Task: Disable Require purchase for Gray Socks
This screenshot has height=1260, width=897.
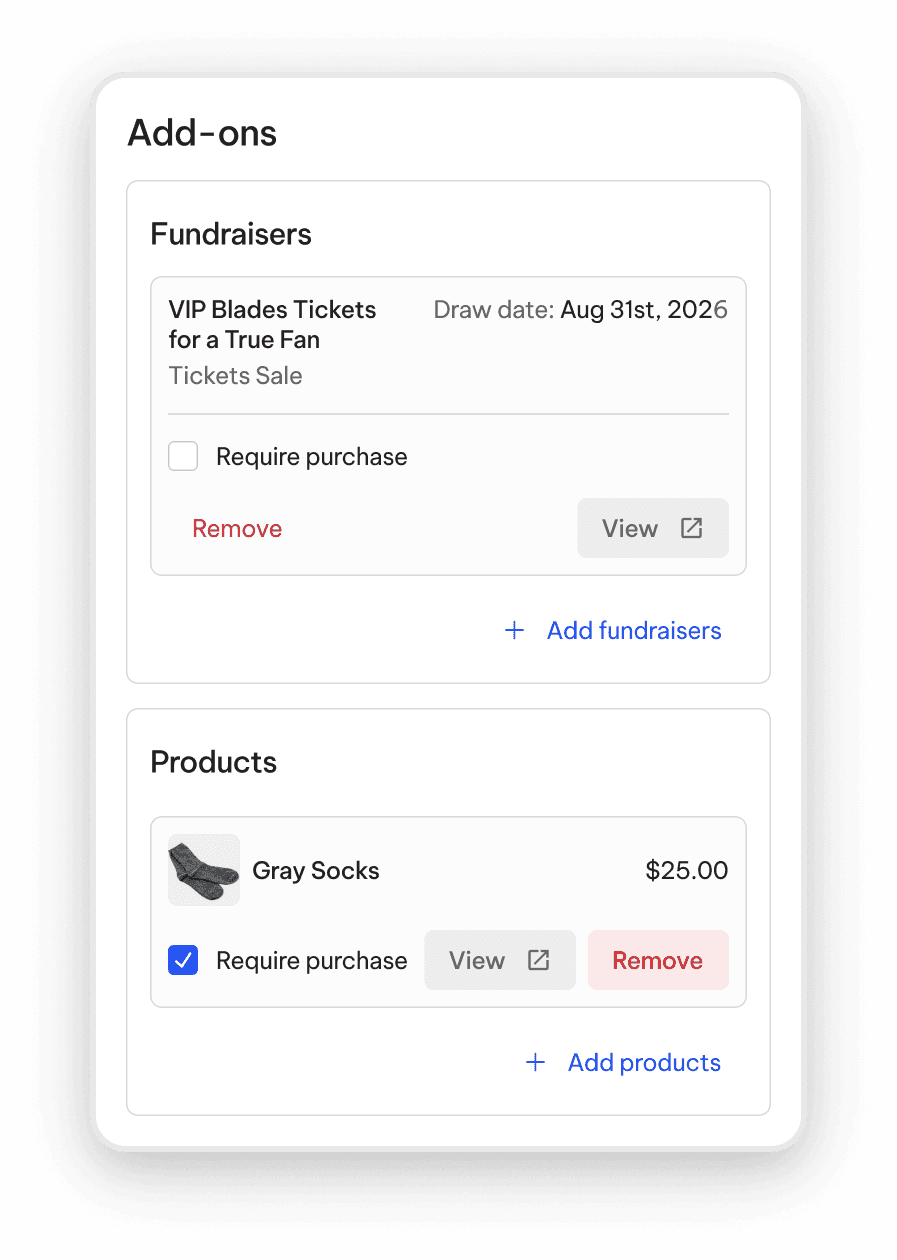Action: pos(183,960)
